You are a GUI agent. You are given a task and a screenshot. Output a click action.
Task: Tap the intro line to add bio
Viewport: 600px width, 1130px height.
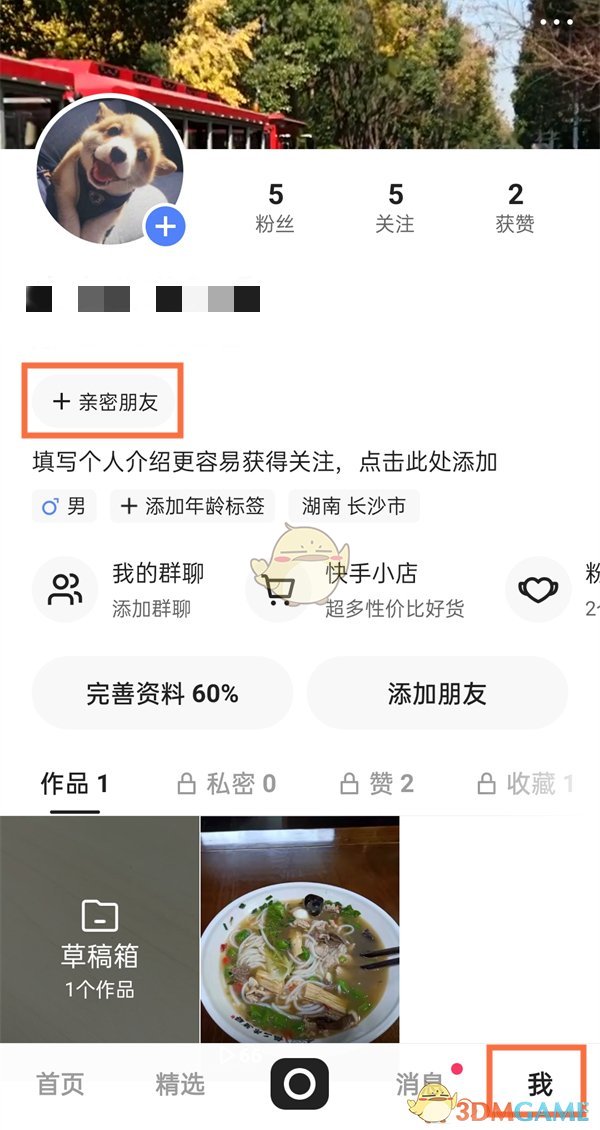click(265, 462)
